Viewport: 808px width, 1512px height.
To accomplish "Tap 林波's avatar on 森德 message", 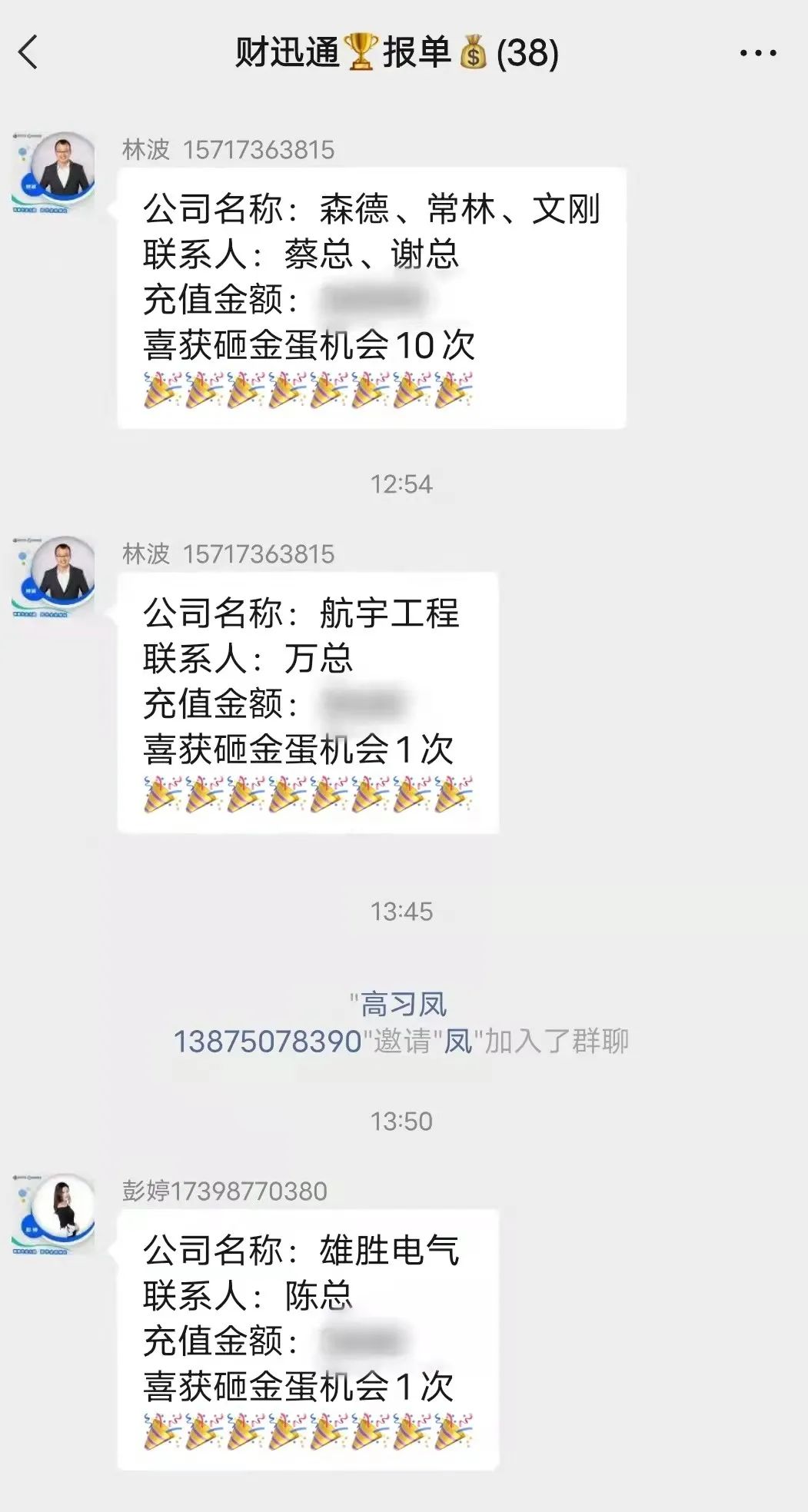I will point(53,172).
